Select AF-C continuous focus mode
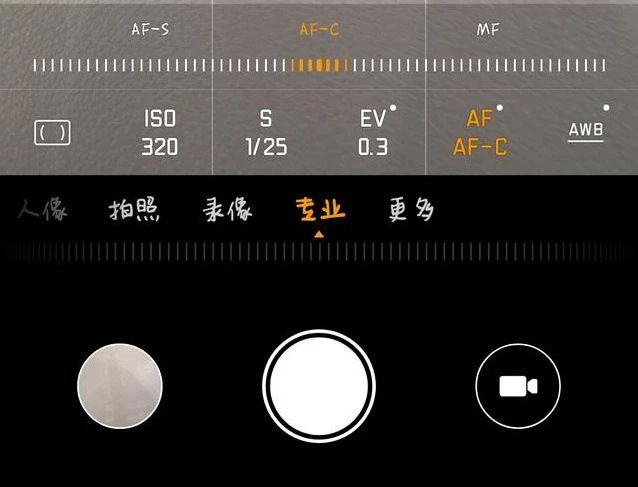 (319, 30)
